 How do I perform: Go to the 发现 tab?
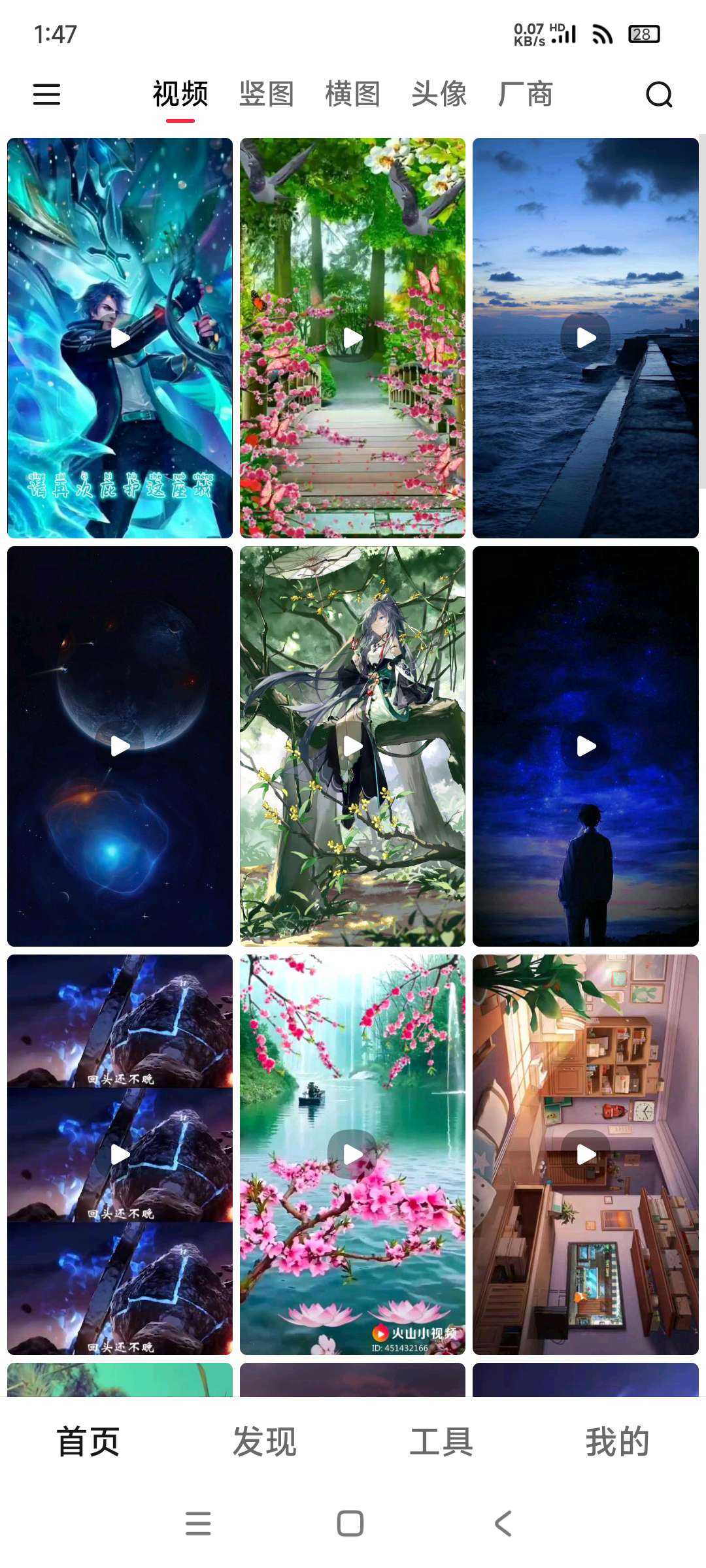point(264,1442)
